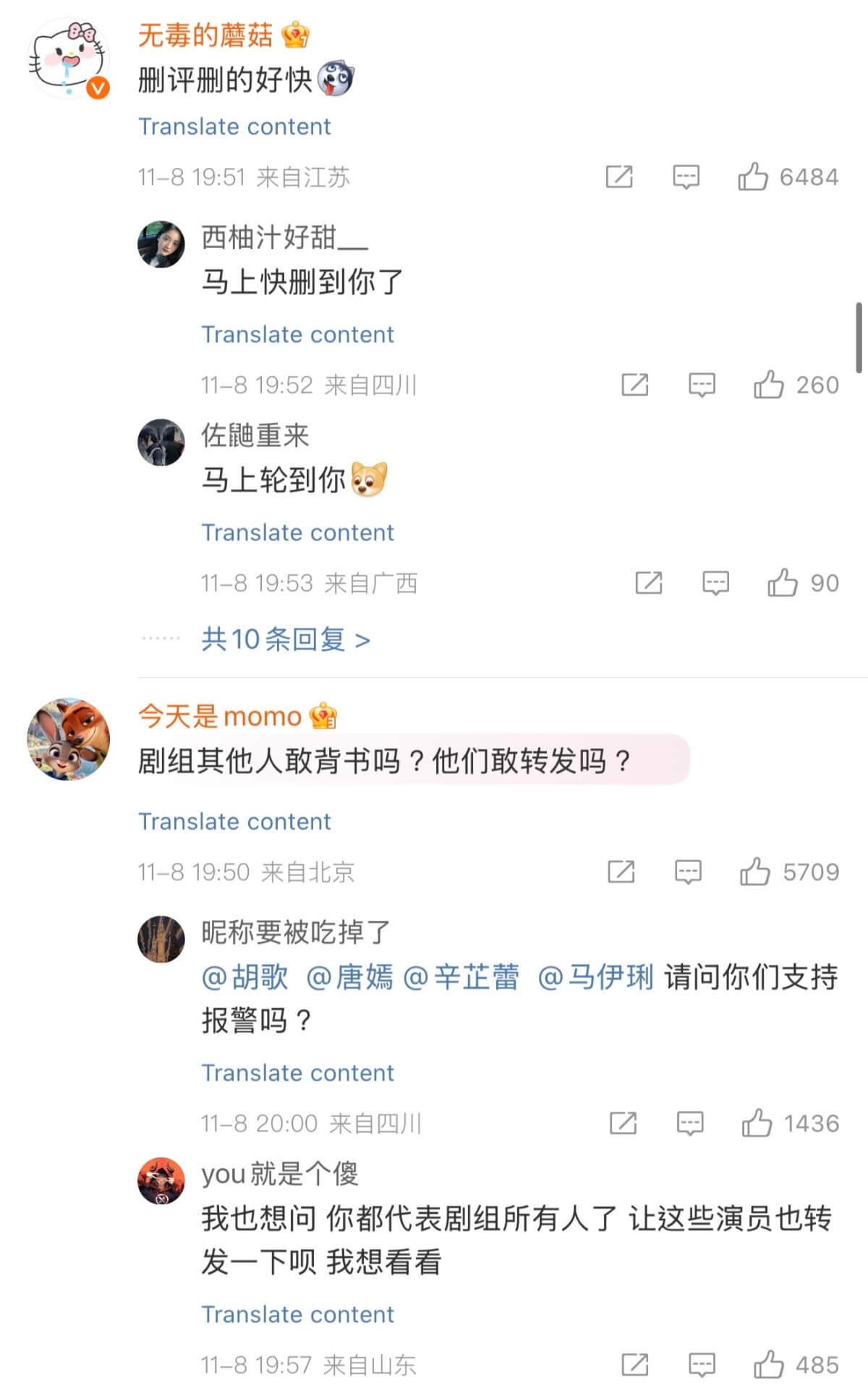Translate the reply 马上快删到你了

pyautogui.click(x=297, y=334)
